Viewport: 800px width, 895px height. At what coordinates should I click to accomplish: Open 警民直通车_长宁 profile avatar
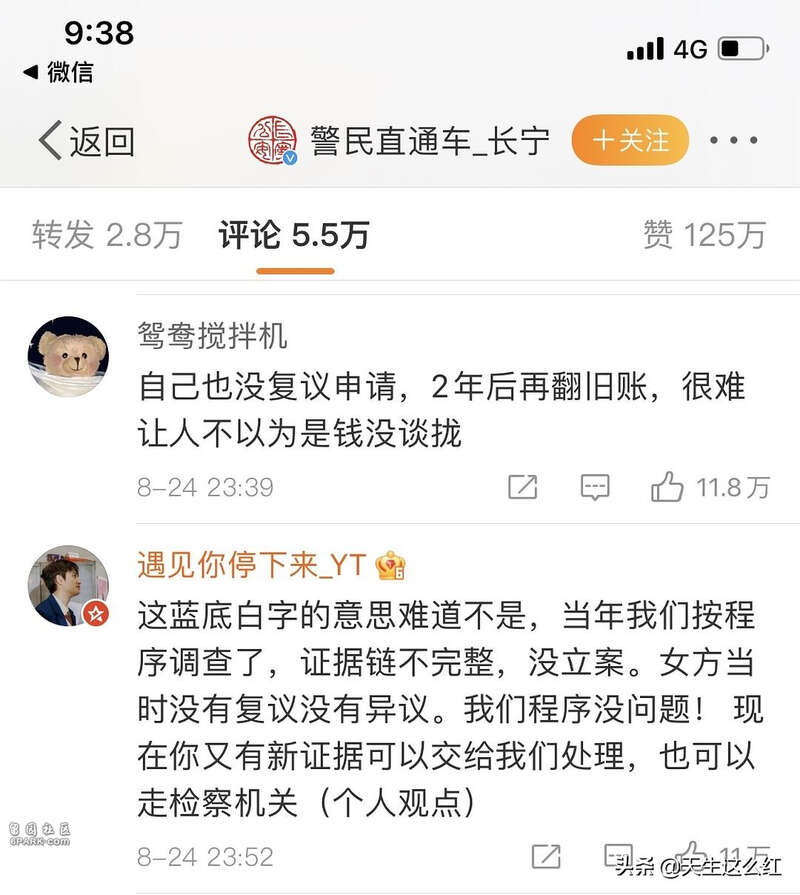(272, 141)
